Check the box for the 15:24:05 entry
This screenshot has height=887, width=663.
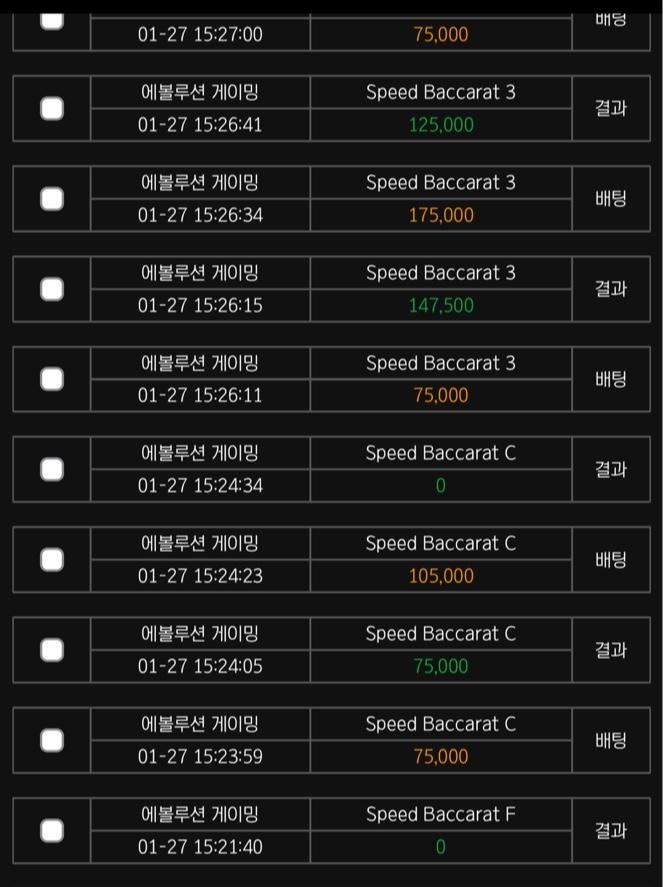[x=52, y=650]
